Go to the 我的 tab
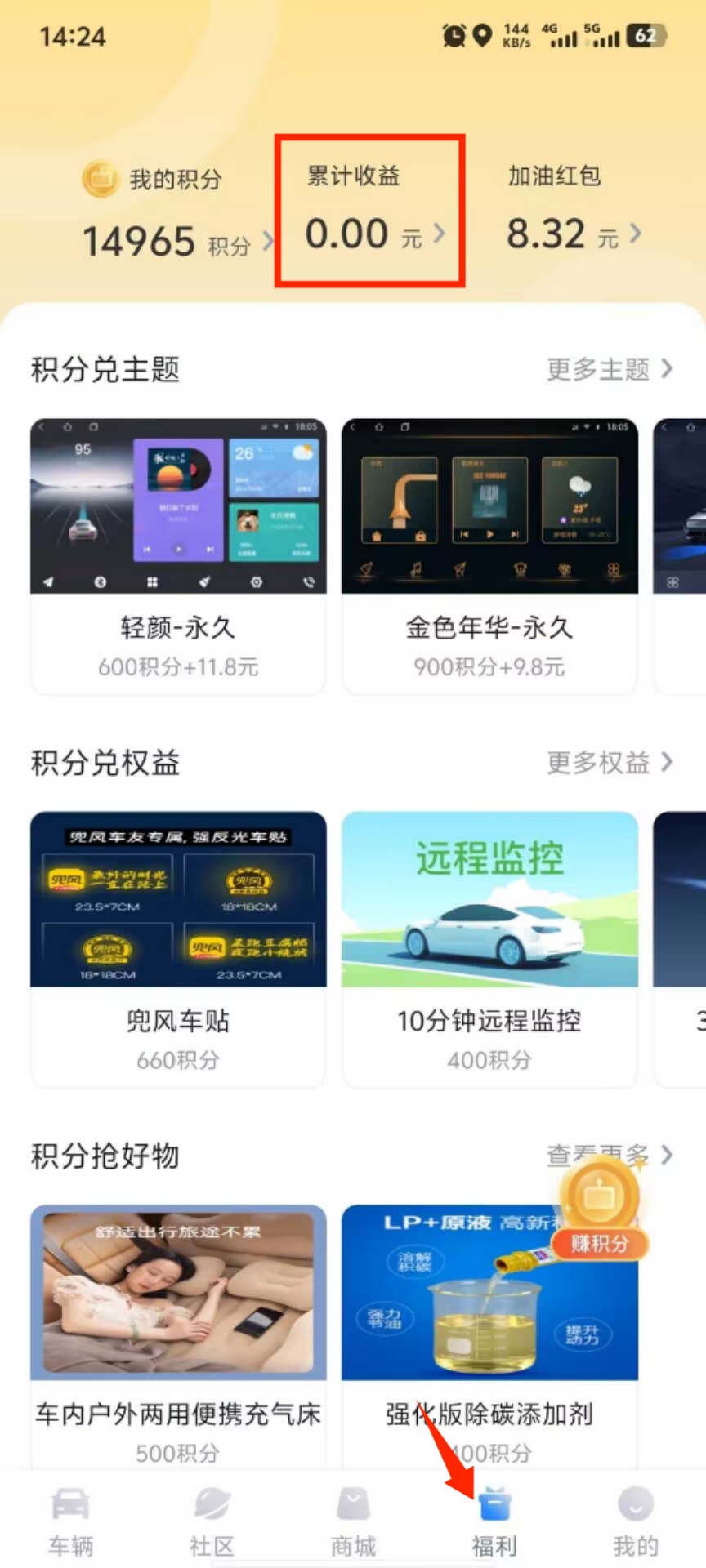Image resolution: width=706 pixels, height=1568 pixels. pos(635,1521)
